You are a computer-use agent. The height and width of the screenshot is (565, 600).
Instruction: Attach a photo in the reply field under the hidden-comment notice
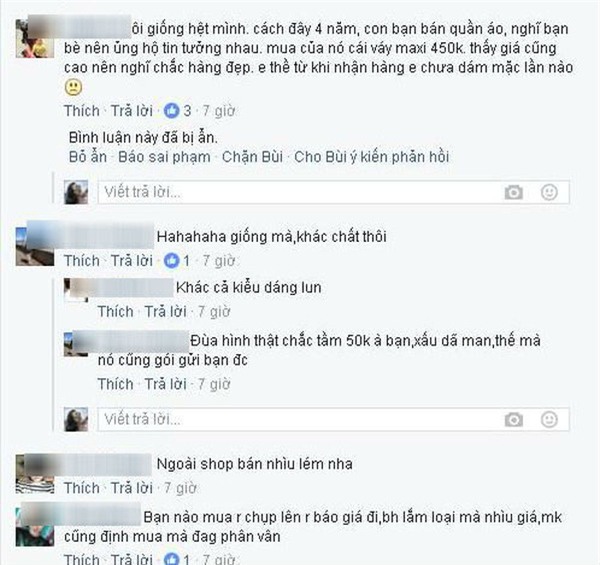click(x=514, y=192)
